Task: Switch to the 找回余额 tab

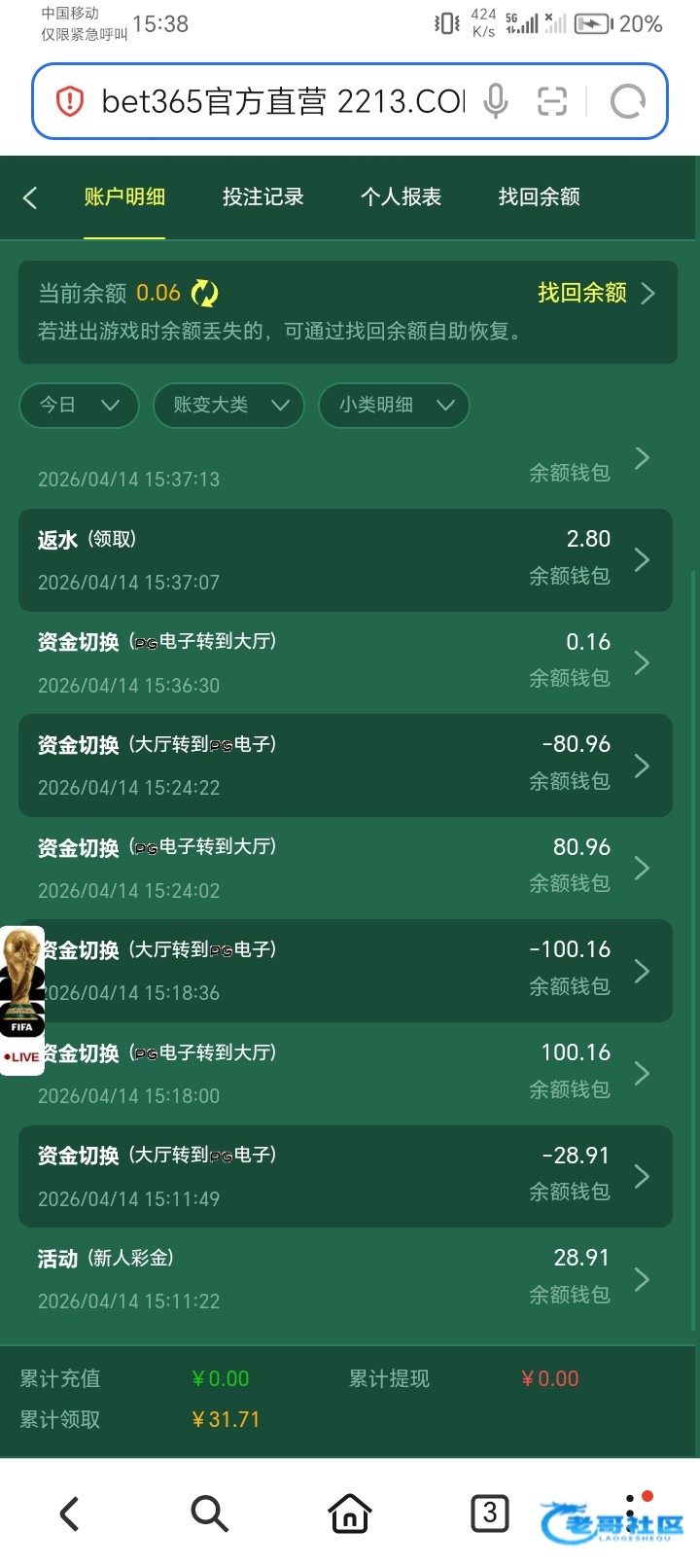Action: click(x=539, y=197)
